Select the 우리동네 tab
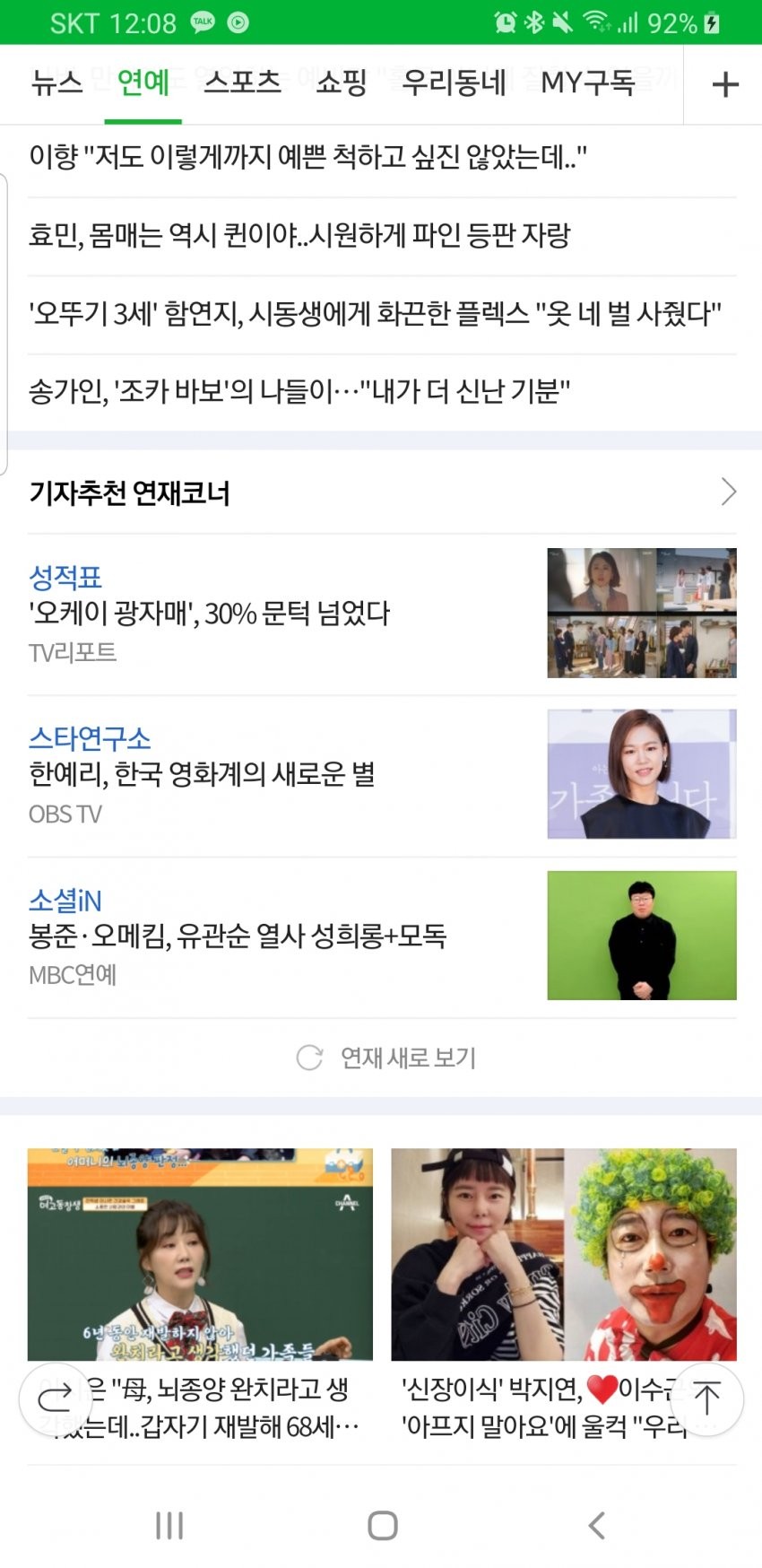This screenshot has height=1568, width=762. click(454, 83)
